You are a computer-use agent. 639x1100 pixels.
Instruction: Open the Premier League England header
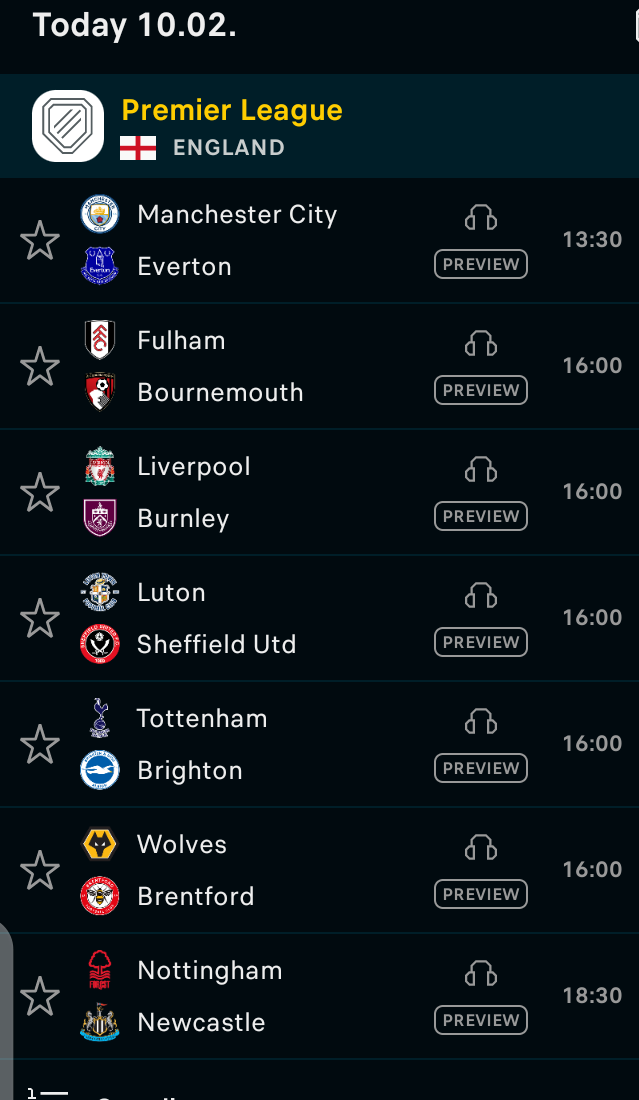[x=232, y=127]
